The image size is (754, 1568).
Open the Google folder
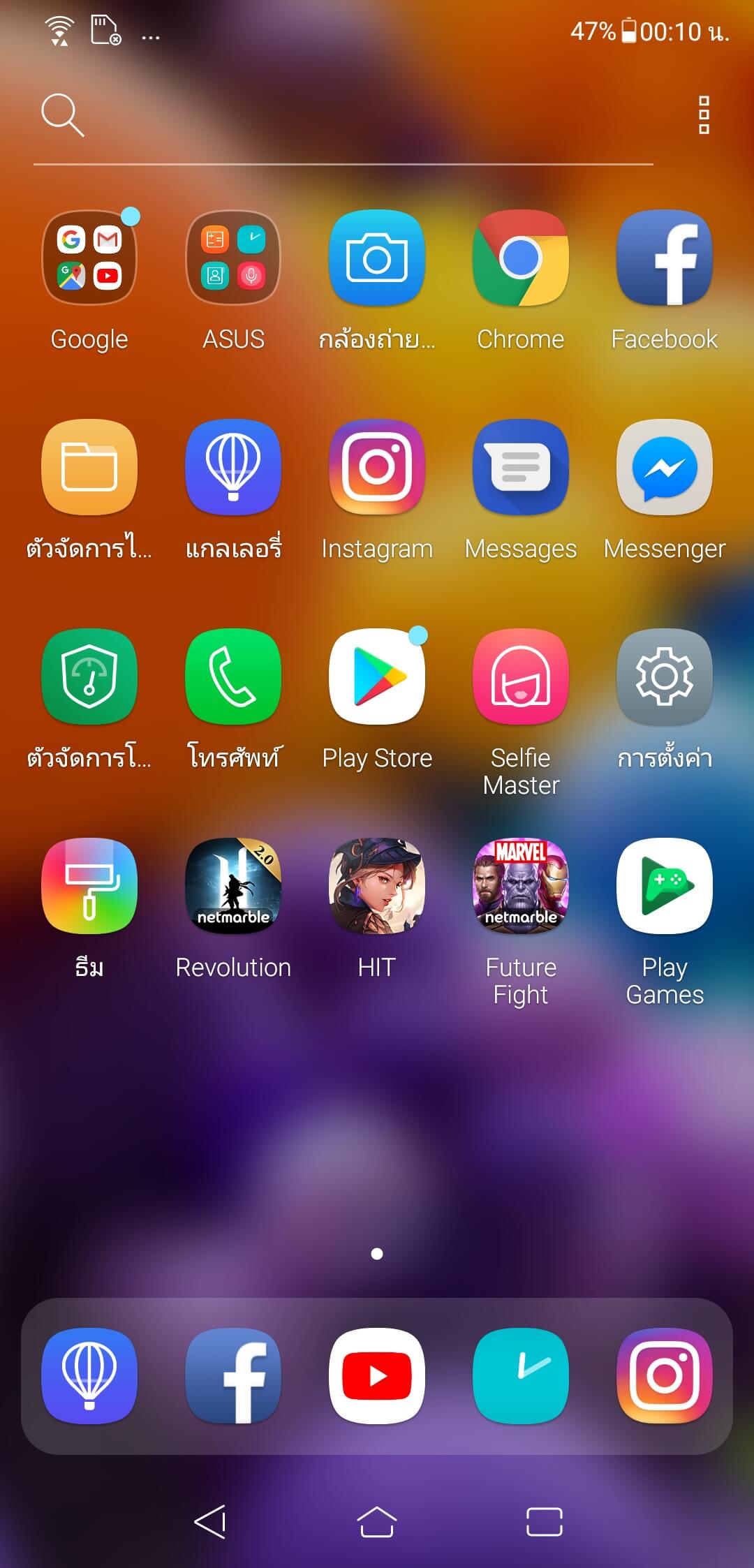point(89,258)
